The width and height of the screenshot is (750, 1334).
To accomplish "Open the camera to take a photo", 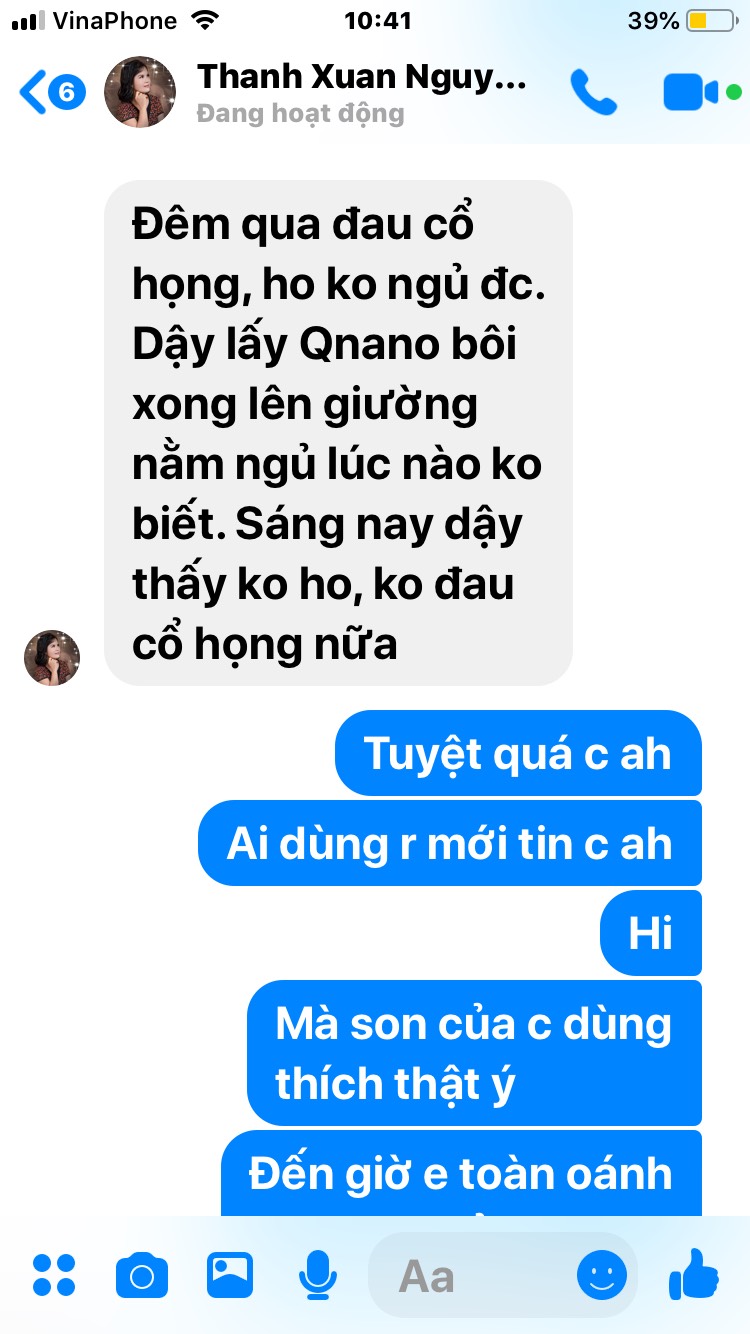I will (x=141, y=1275).
